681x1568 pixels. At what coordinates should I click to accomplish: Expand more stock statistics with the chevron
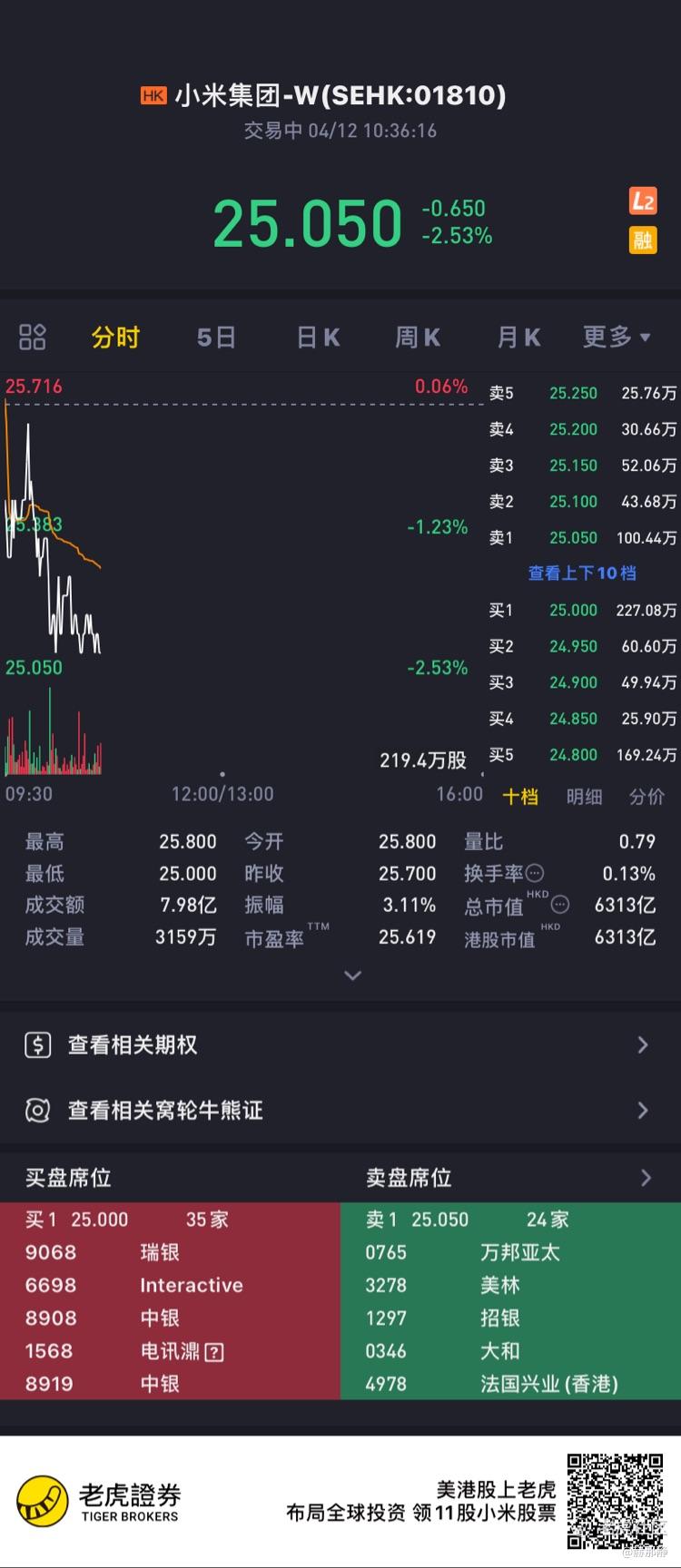[353, 975]
